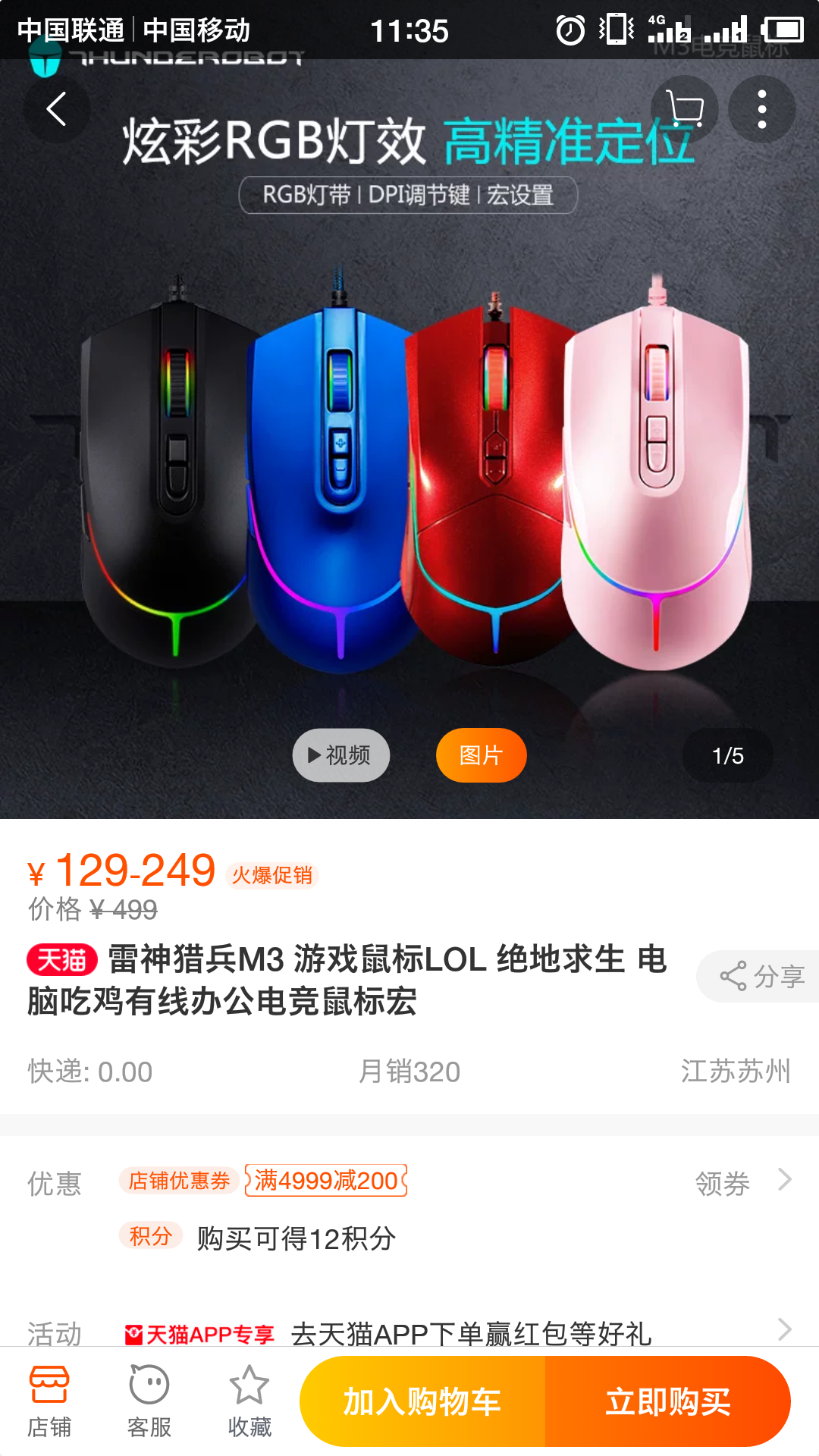Screen dimensions: 819x1456
Task: Tap 加入购物车 to add to cart
Action: (422, 1401)
